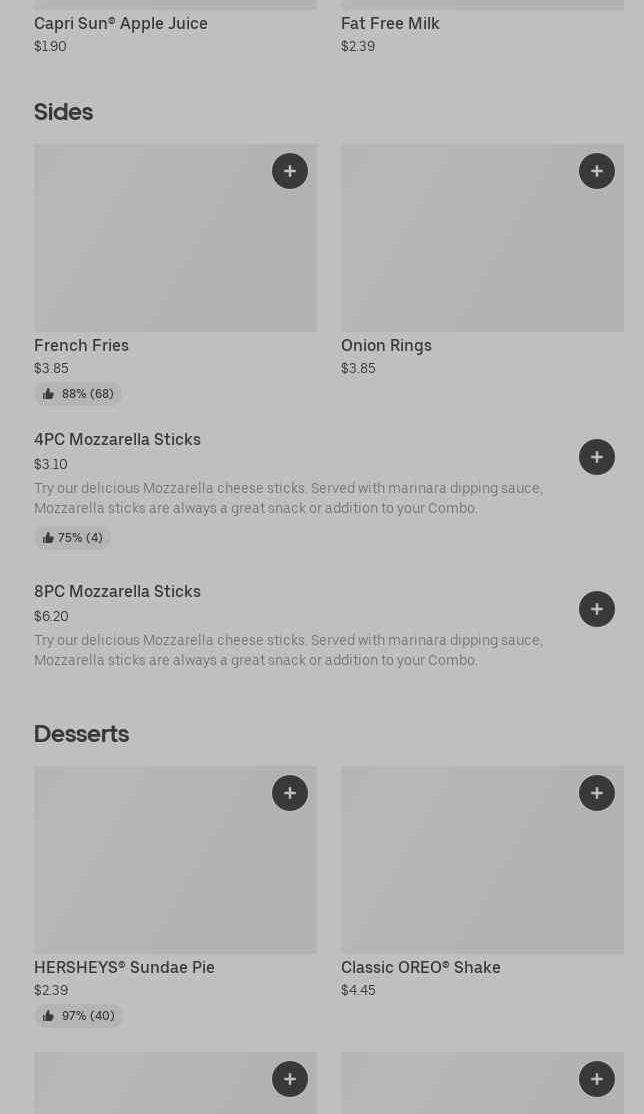This screenshot has height=1114, width=644.
Task: Open the French Fries item image
Action: 176,238
